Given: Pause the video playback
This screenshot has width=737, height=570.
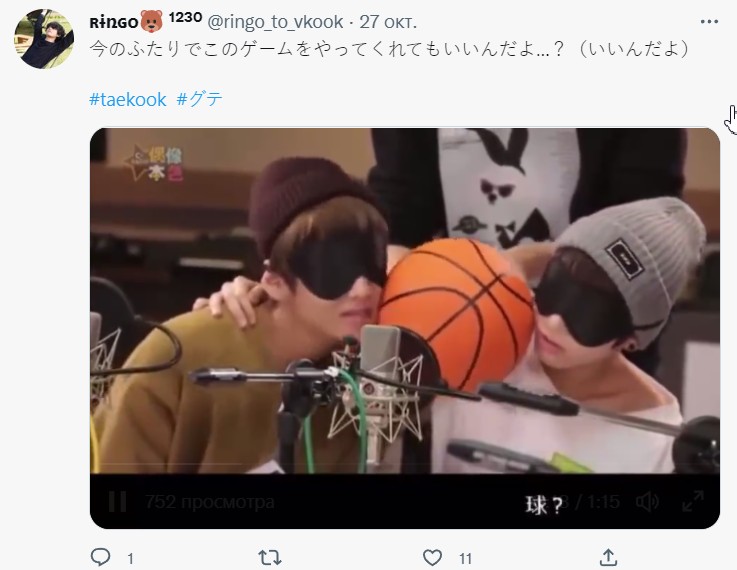Looking at the screenshot, I should coord(117,501).
